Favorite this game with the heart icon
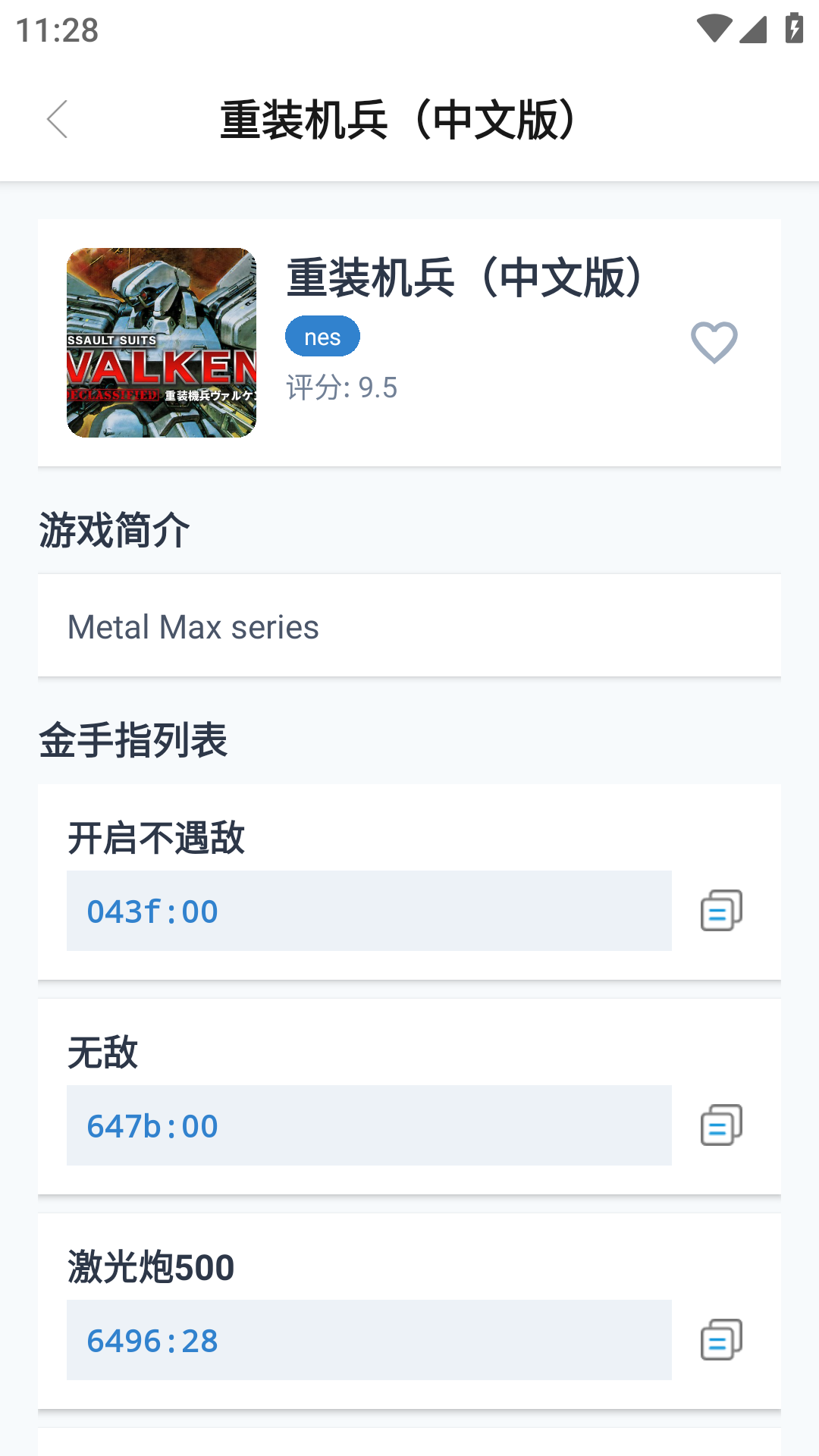Viewport: 819px width, 1456px height. 714,342
